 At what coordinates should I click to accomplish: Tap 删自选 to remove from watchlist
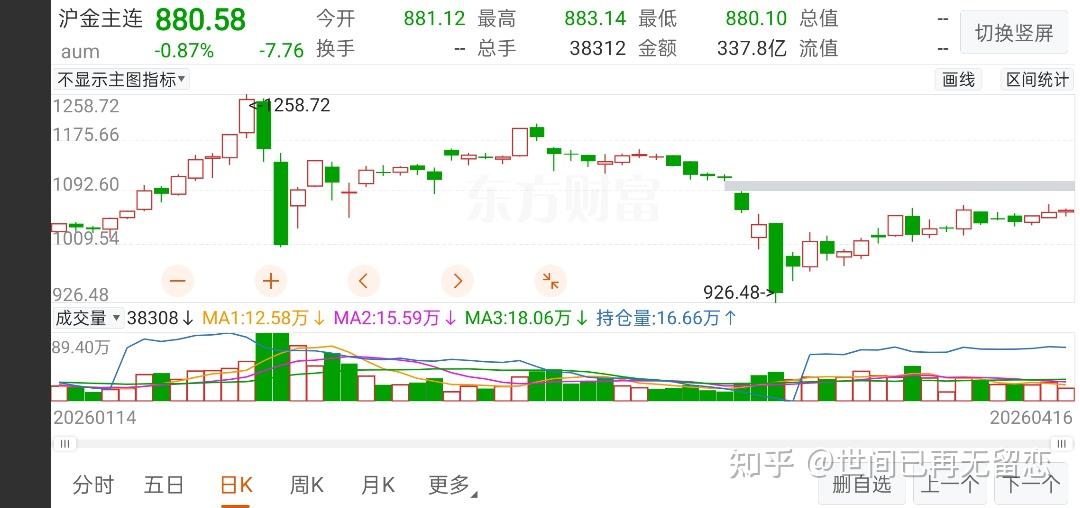click(x=861, y=484)
